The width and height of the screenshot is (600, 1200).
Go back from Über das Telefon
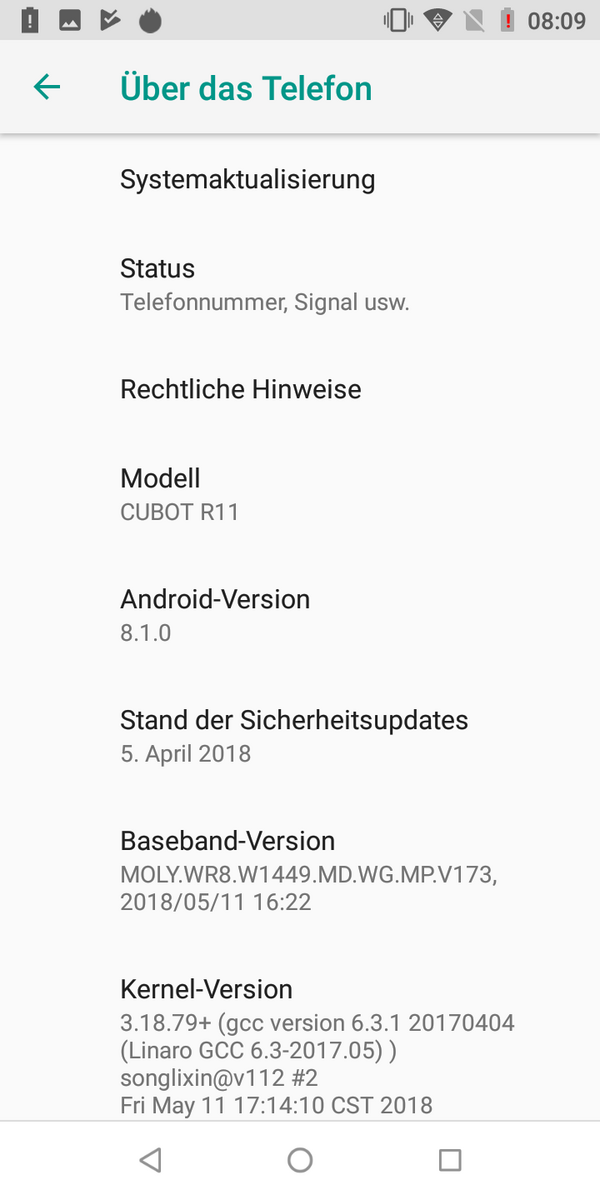click(47, 87)
